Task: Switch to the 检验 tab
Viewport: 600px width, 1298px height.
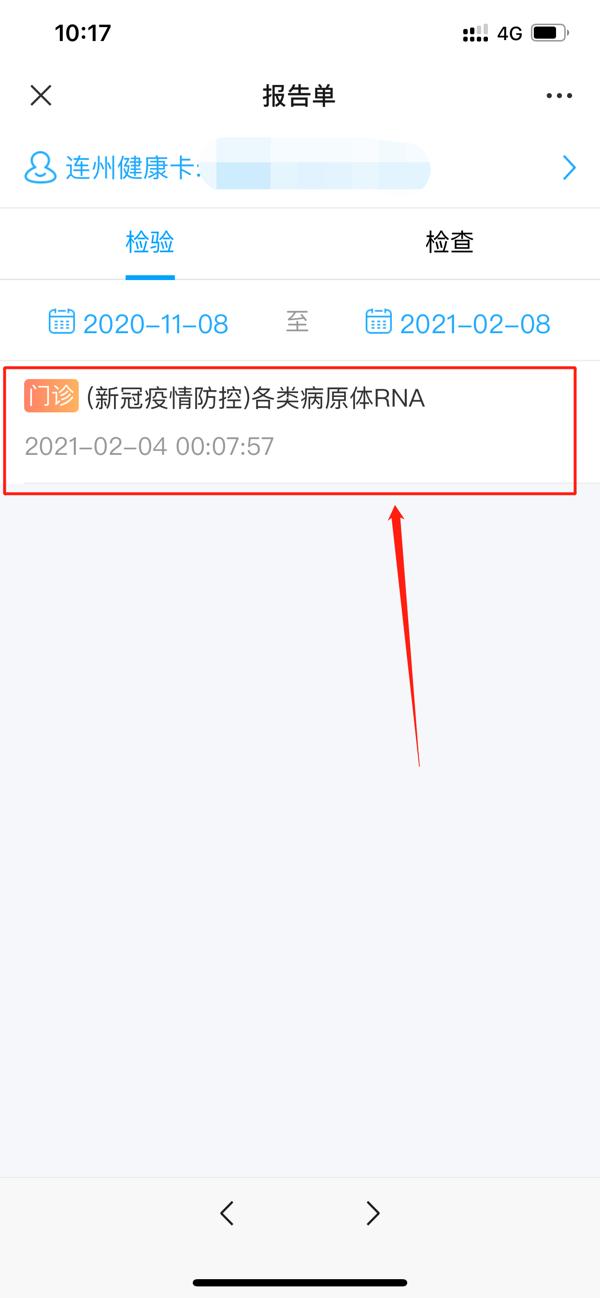Action: [150, 242]
